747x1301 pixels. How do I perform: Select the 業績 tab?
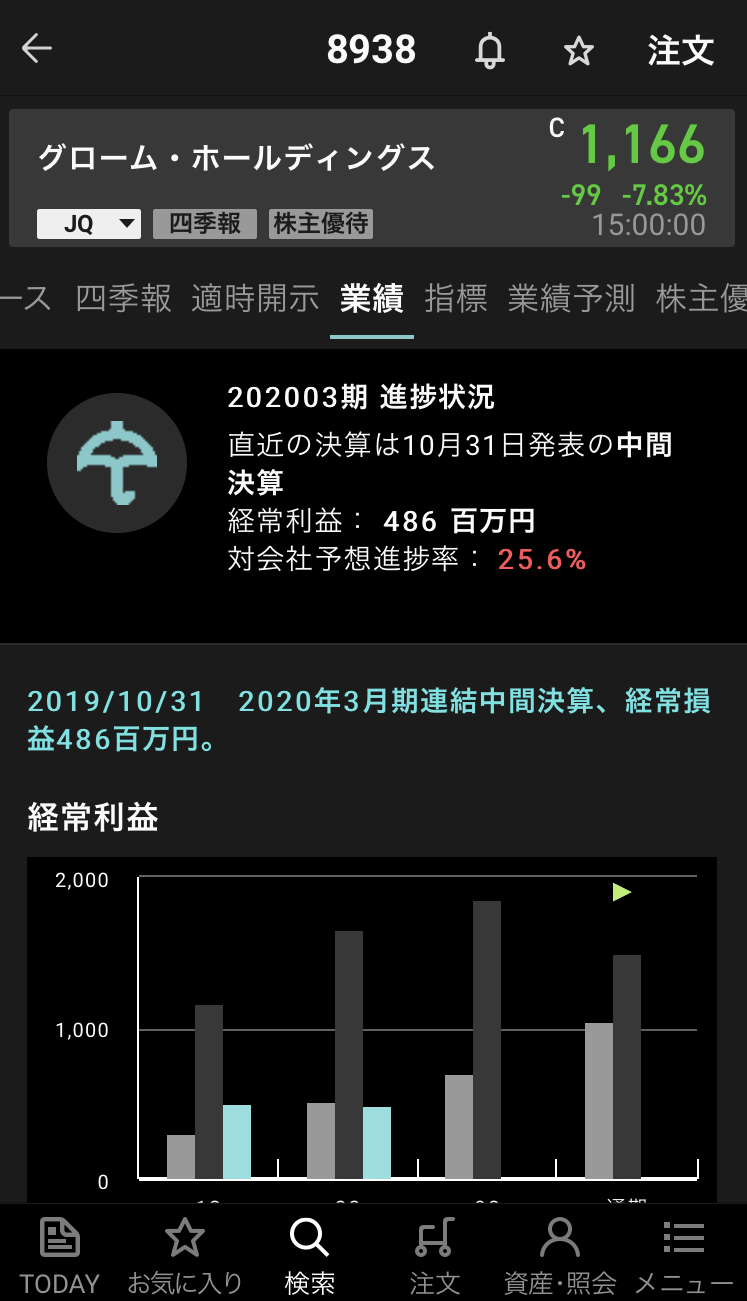(x=372, y=298)
